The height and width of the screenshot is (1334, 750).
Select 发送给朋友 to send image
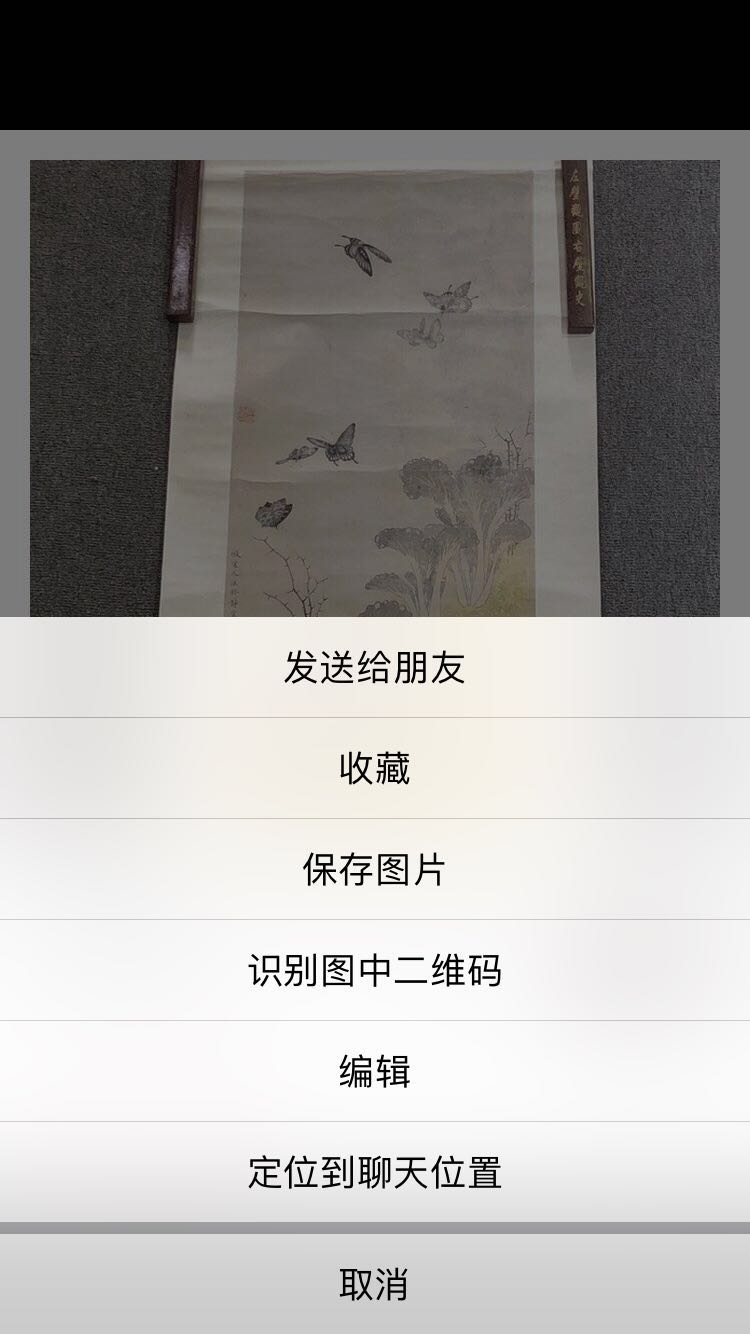375,668
